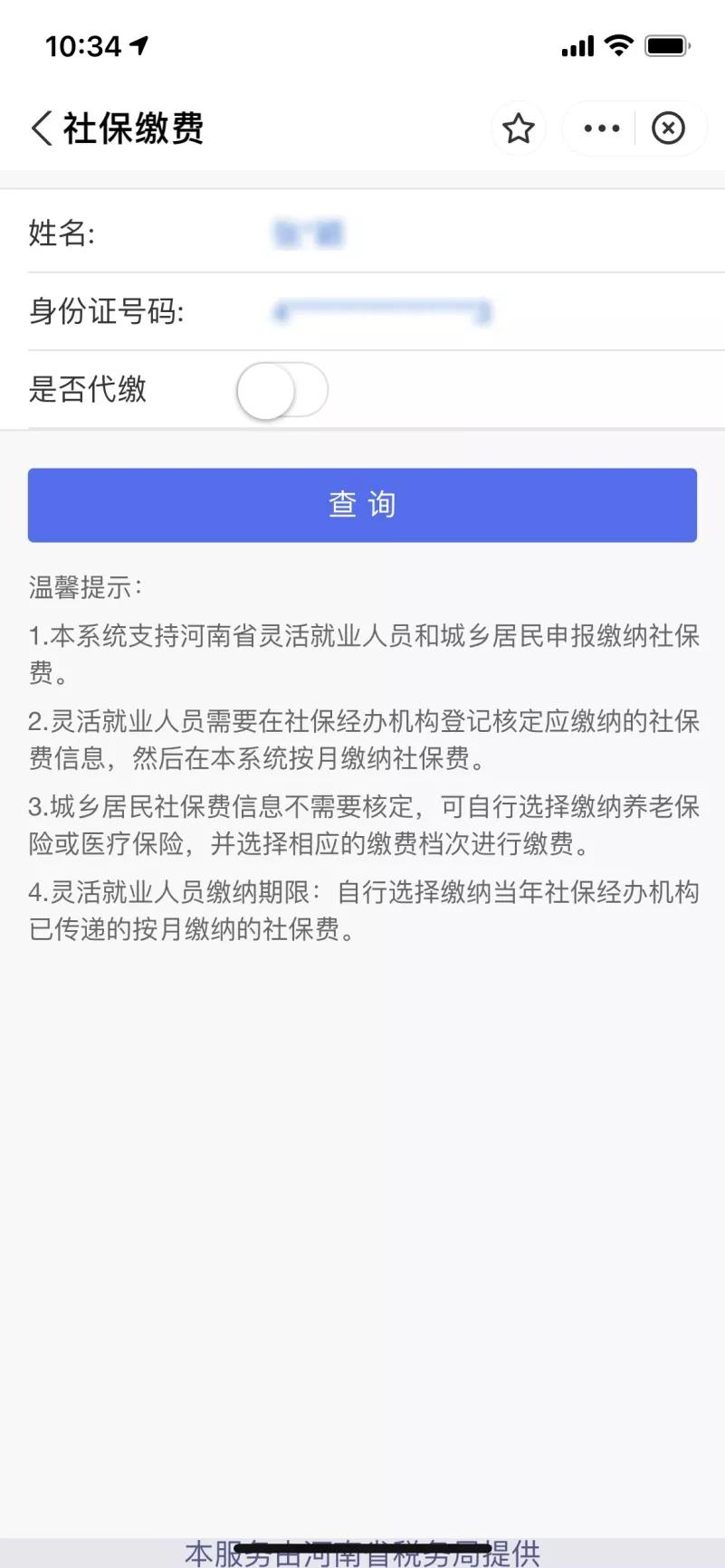Tap the circular close icon

coord(669,128)
